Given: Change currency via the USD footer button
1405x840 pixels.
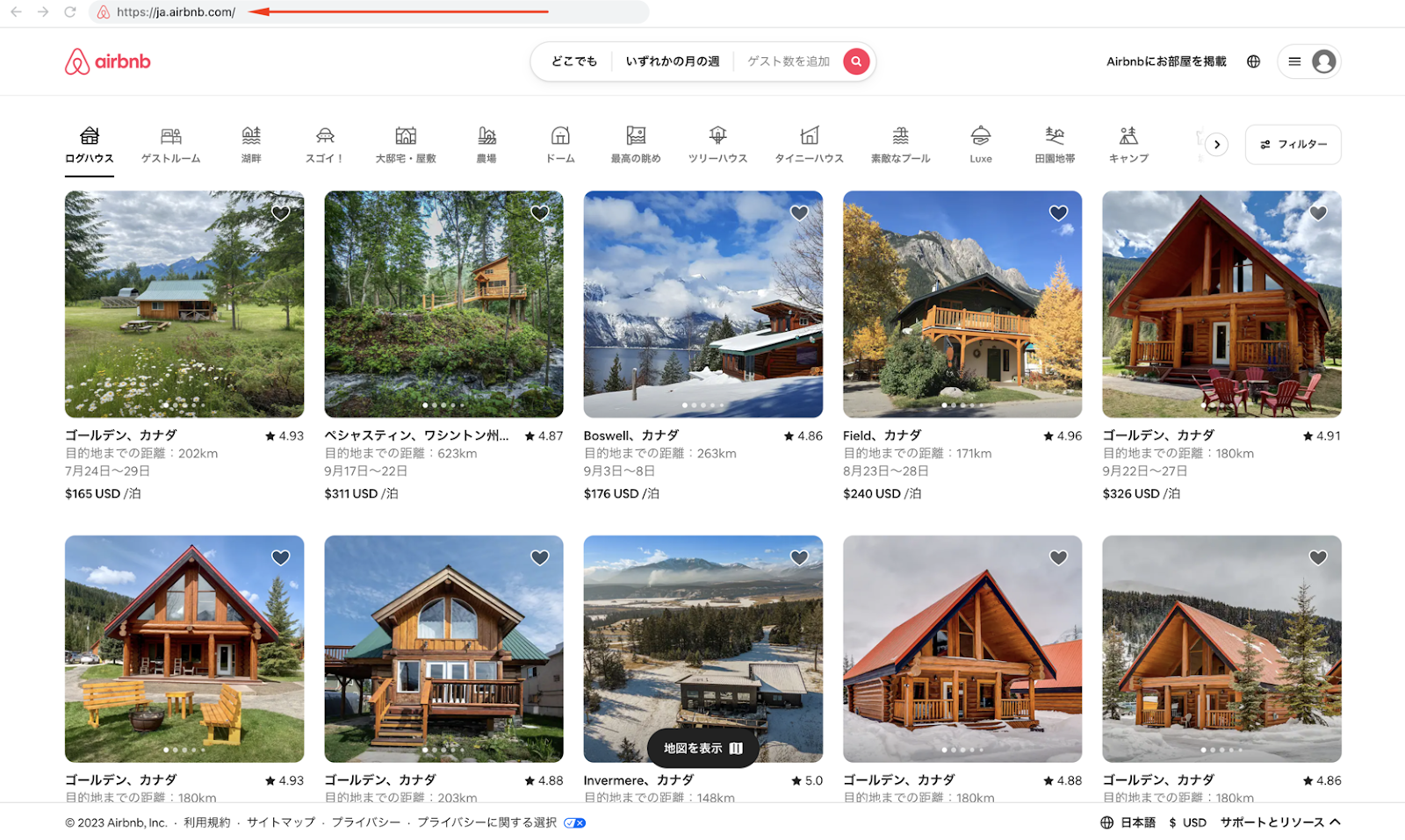Looking at the screenshot, I should tap(1187, 822).
